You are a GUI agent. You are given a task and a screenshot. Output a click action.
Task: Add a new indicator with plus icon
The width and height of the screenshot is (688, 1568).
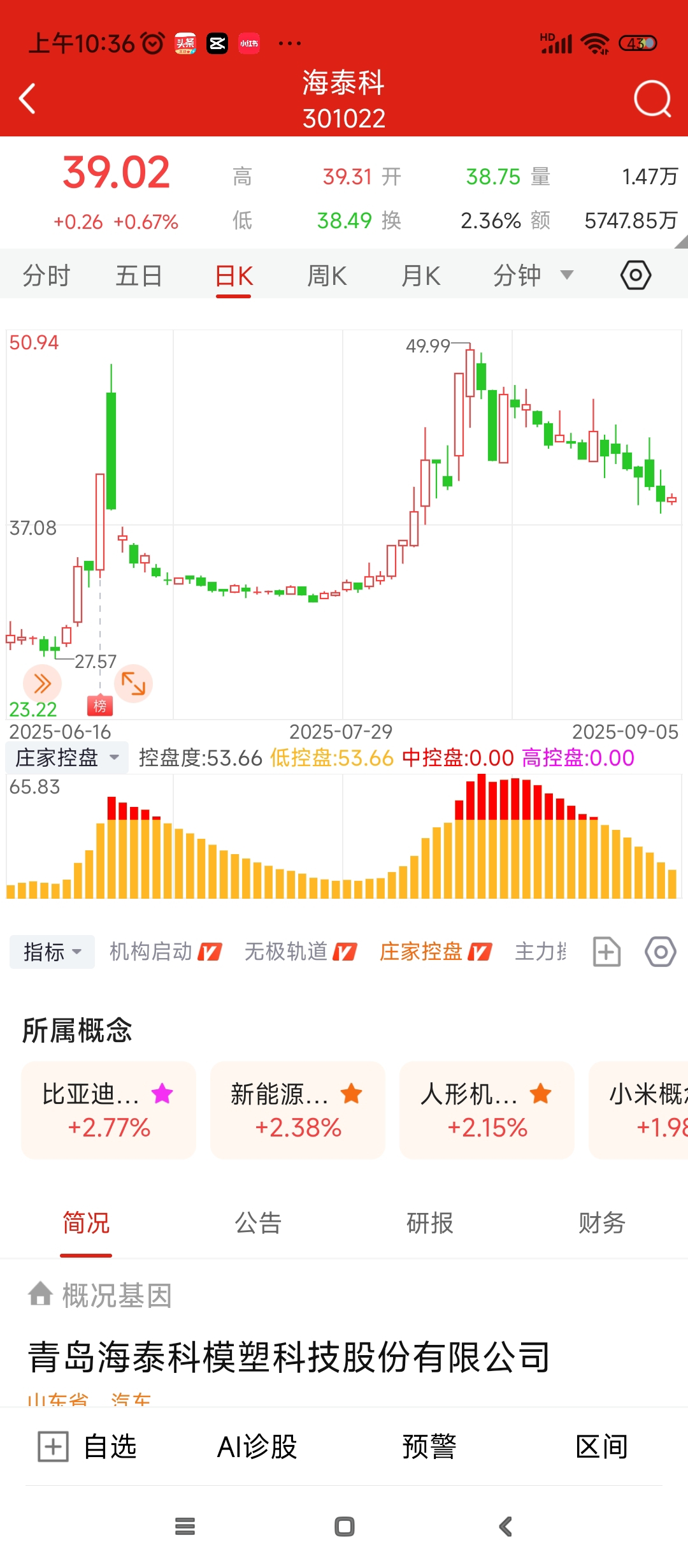pos(606,952)
